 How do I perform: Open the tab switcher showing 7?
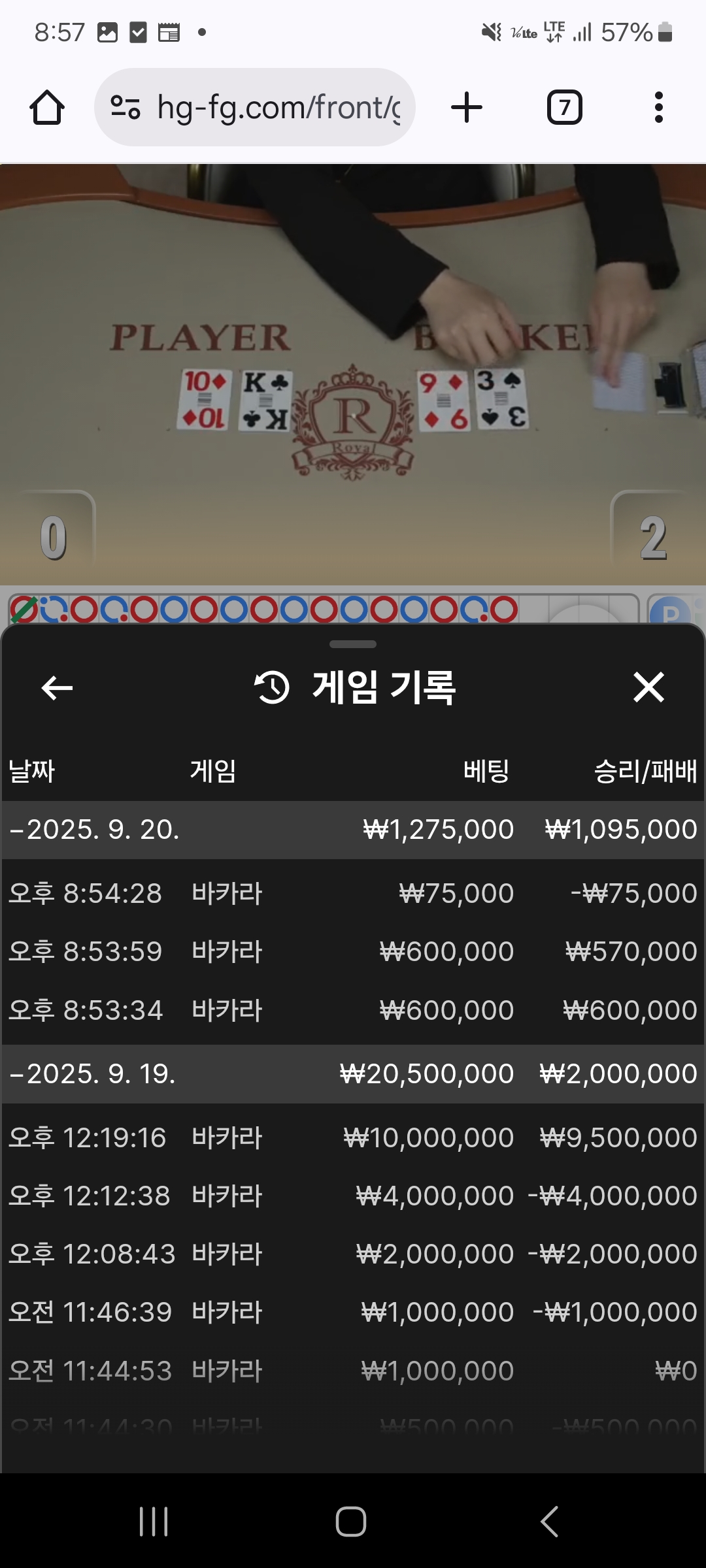point(564,108)
